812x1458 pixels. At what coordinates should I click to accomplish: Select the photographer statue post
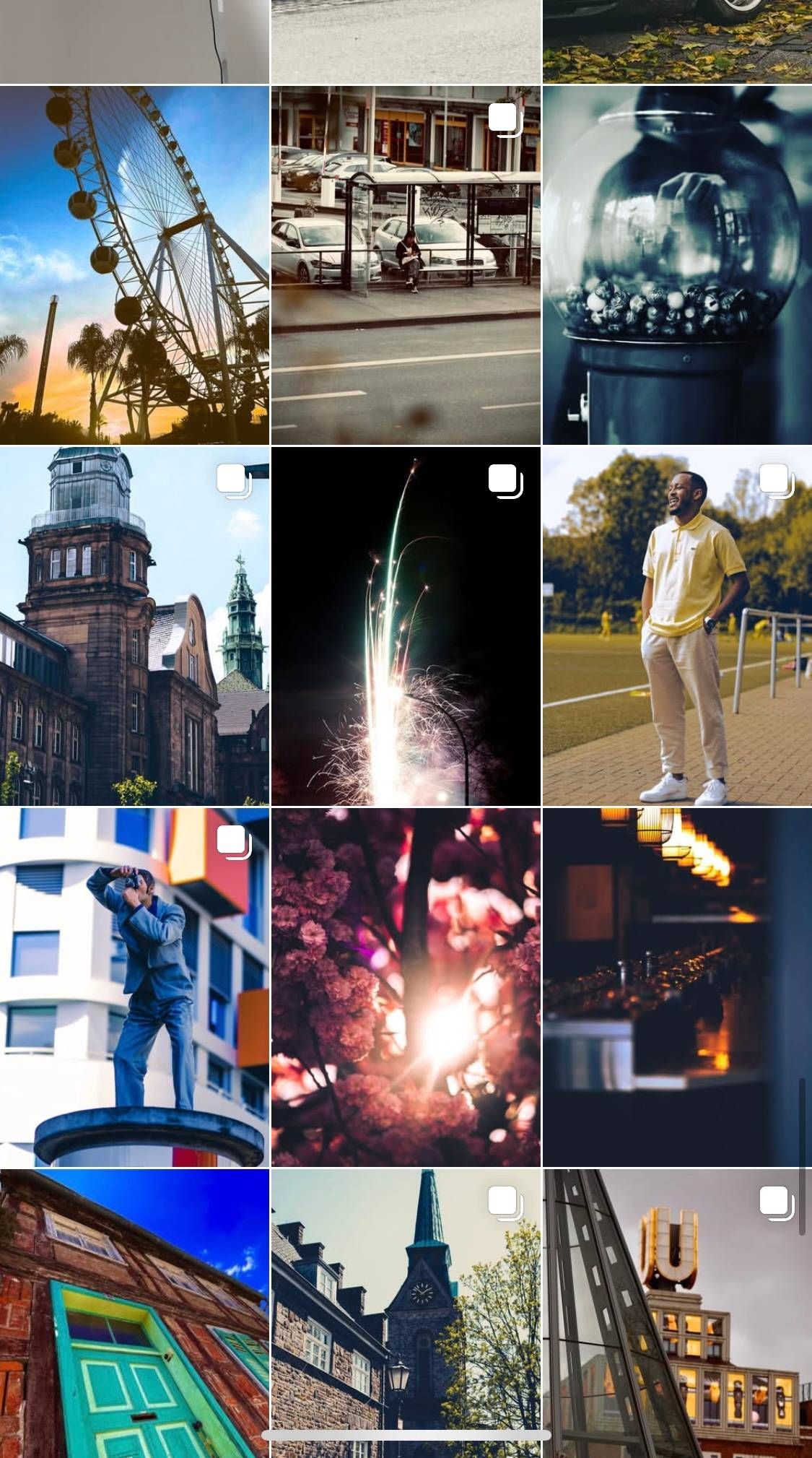click(x=134, y=987)
